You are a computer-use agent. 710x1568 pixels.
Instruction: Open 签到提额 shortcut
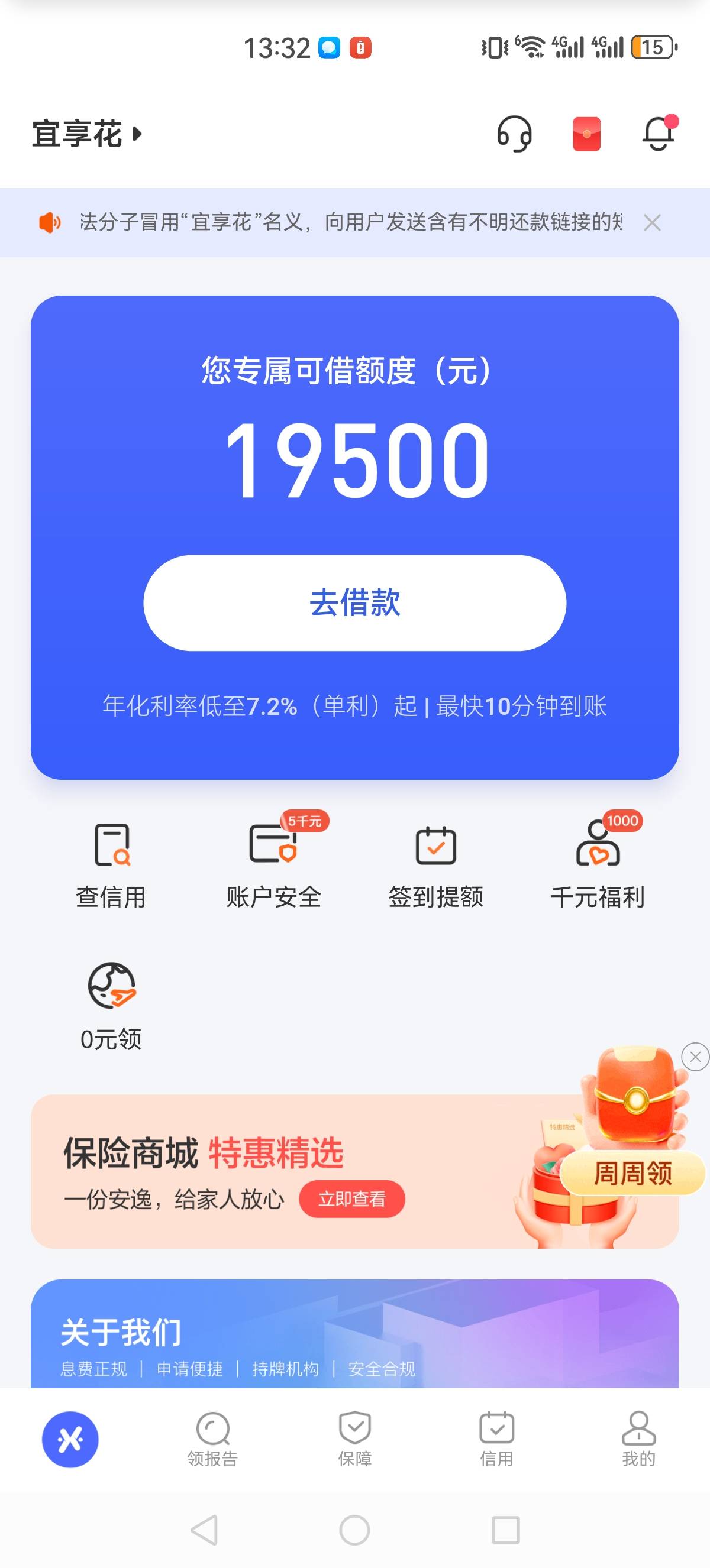pyautogui.click(x=436, y=866)
